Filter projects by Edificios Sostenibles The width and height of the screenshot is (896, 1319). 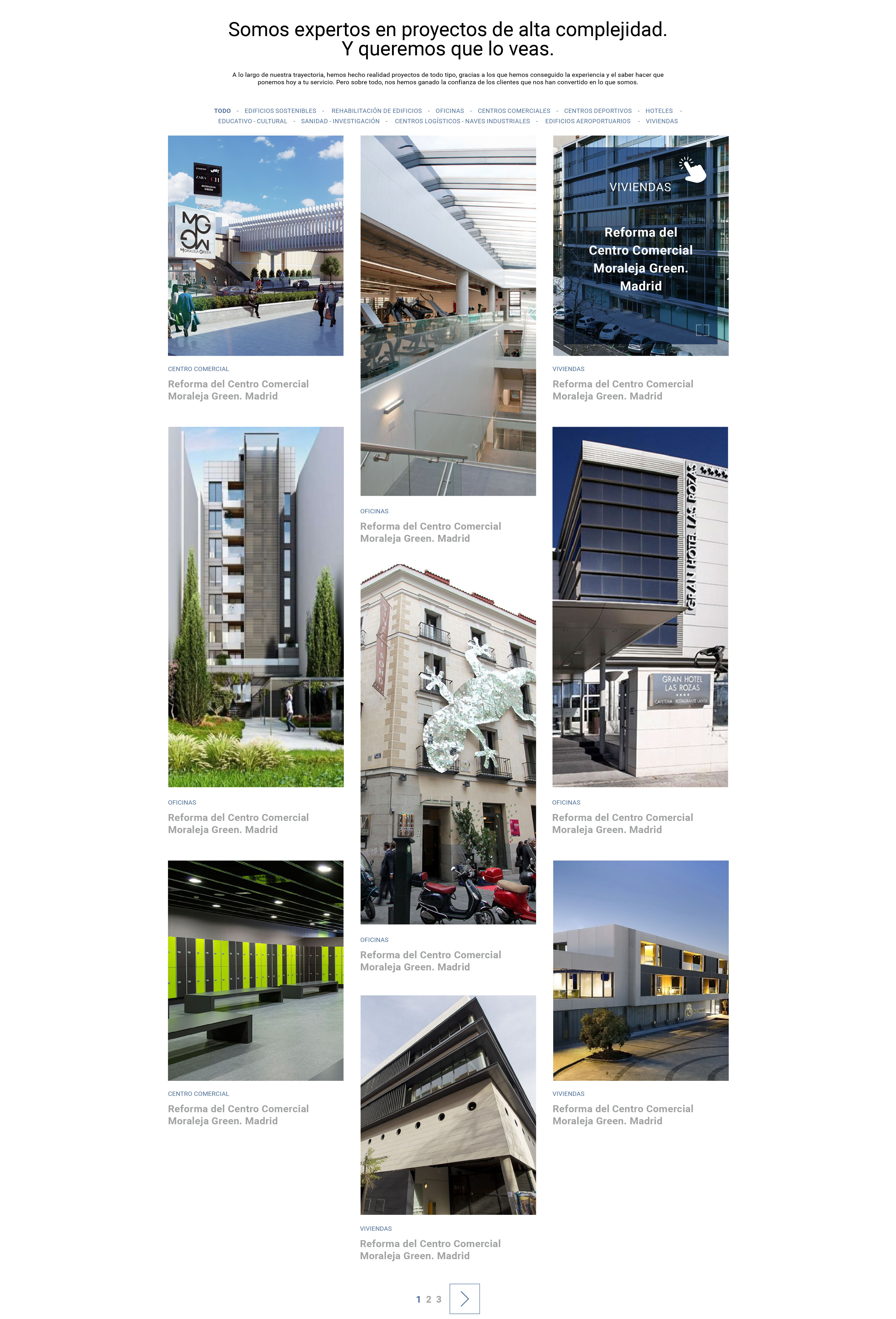coord(280,111)
